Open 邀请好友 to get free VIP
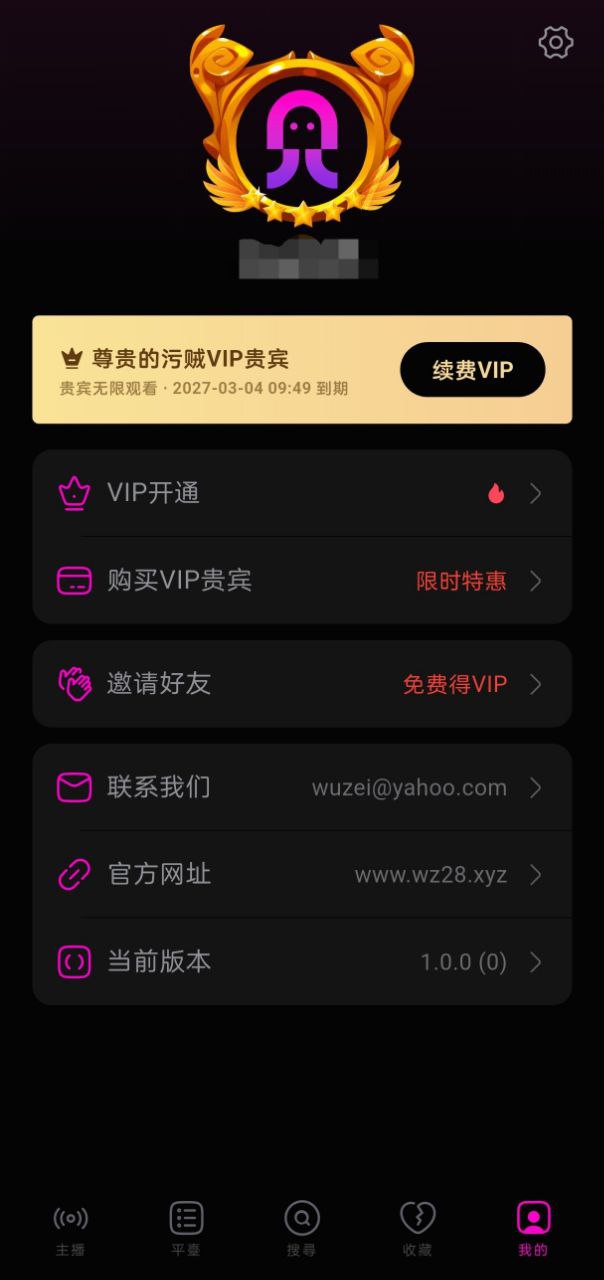Image resolution: width=604 pixels, height=1280 pixels. pyautogui.click(x=302, y=684)
